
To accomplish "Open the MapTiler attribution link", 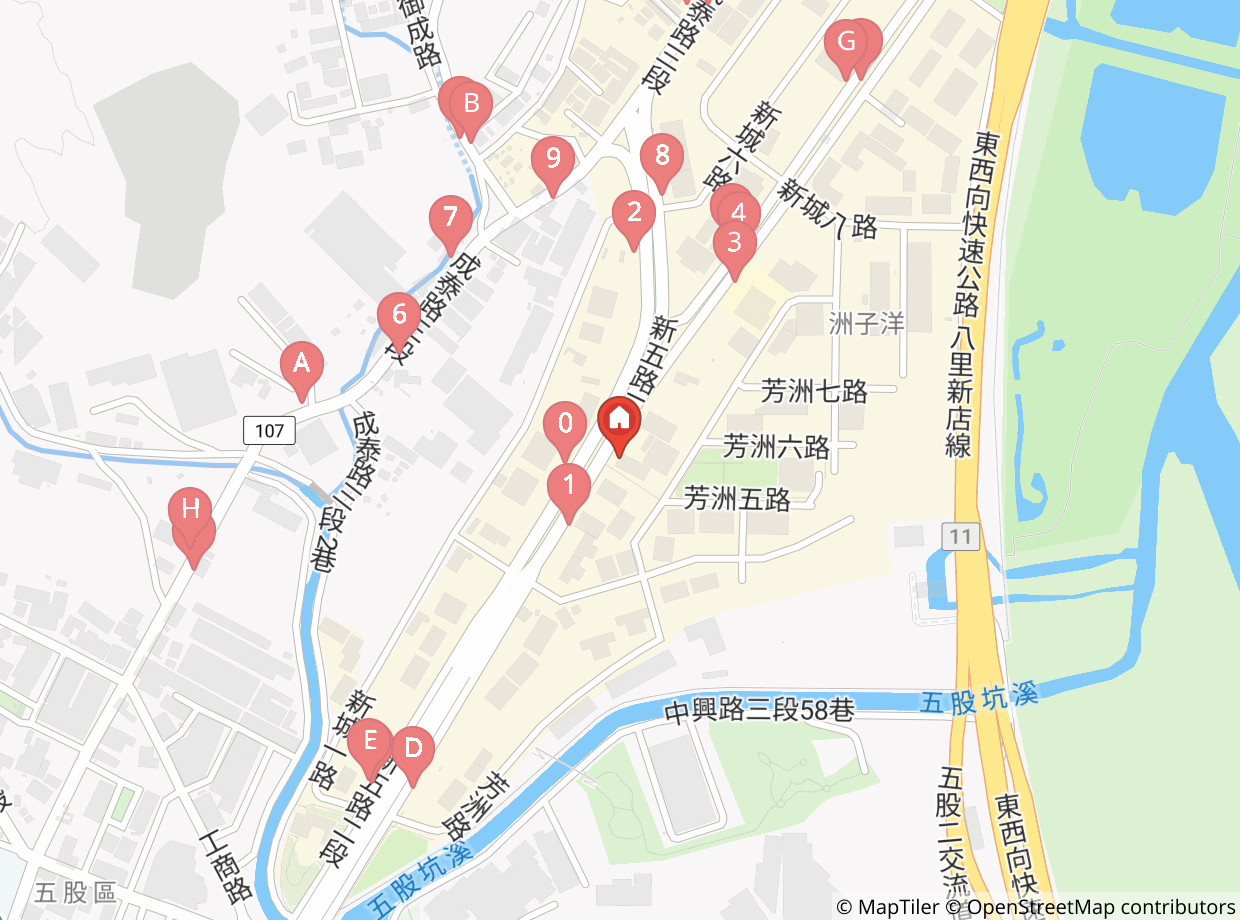I will point(898,907).
